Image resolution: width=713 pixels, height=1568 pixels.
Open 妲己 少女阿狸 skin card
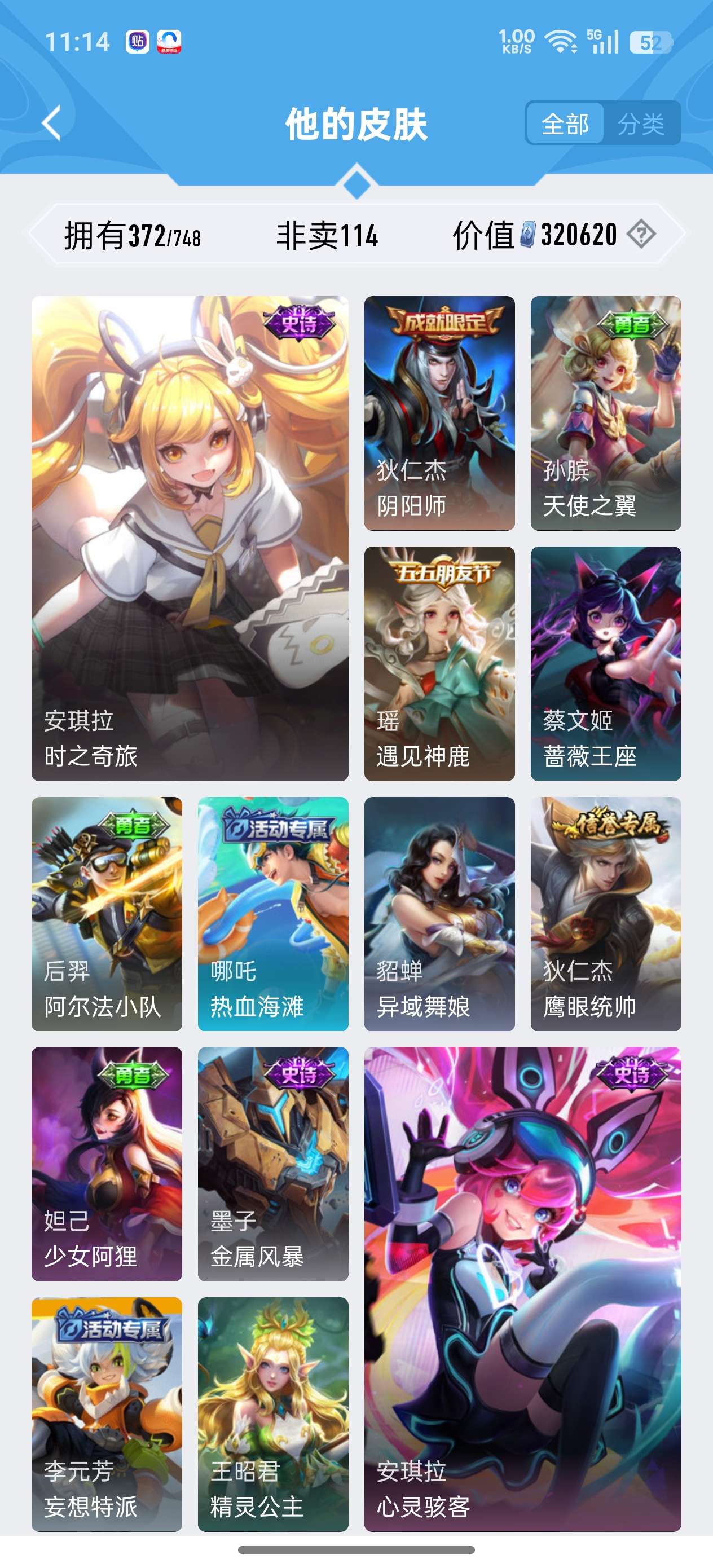pos(107,1164)
